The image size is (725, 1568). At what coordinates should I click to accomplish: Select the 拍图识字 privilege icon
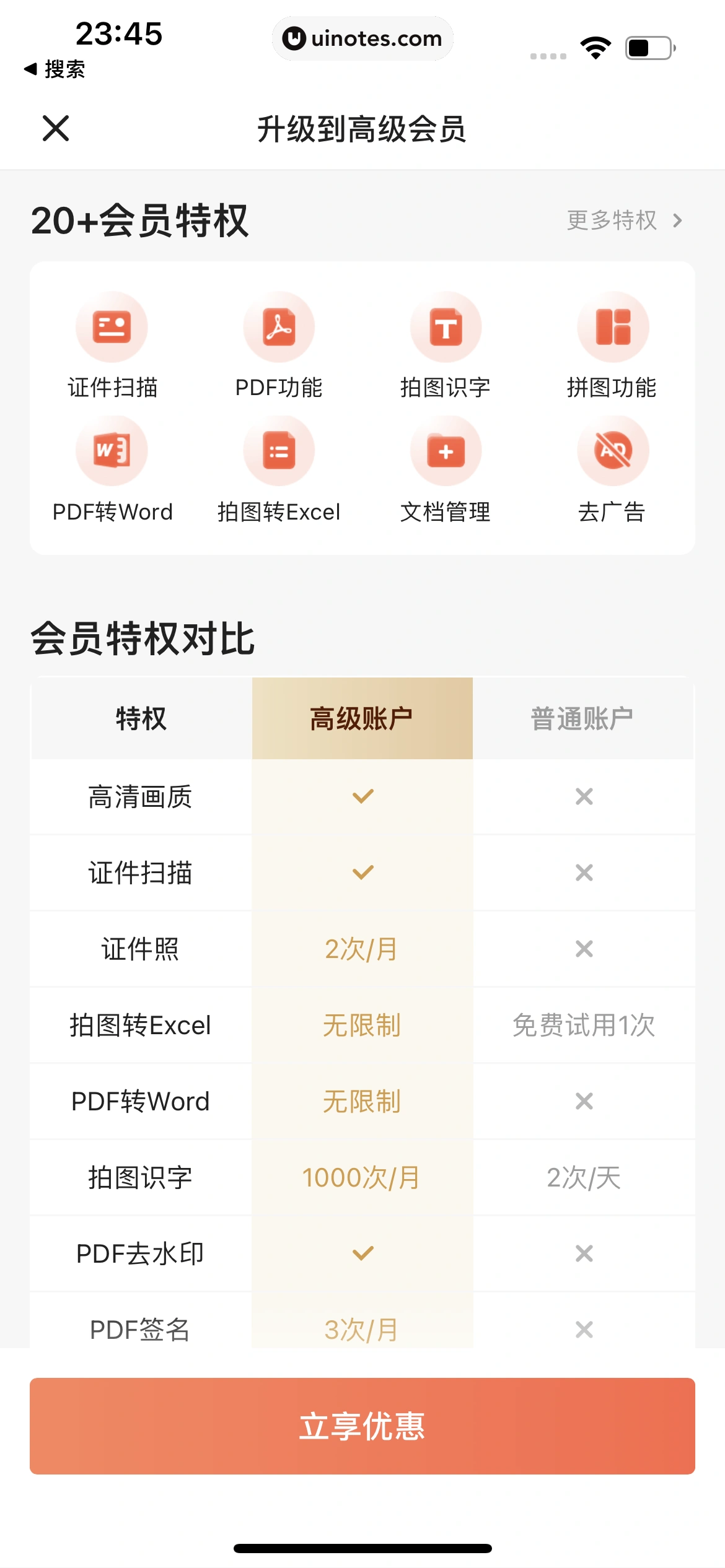pos(446,327)
